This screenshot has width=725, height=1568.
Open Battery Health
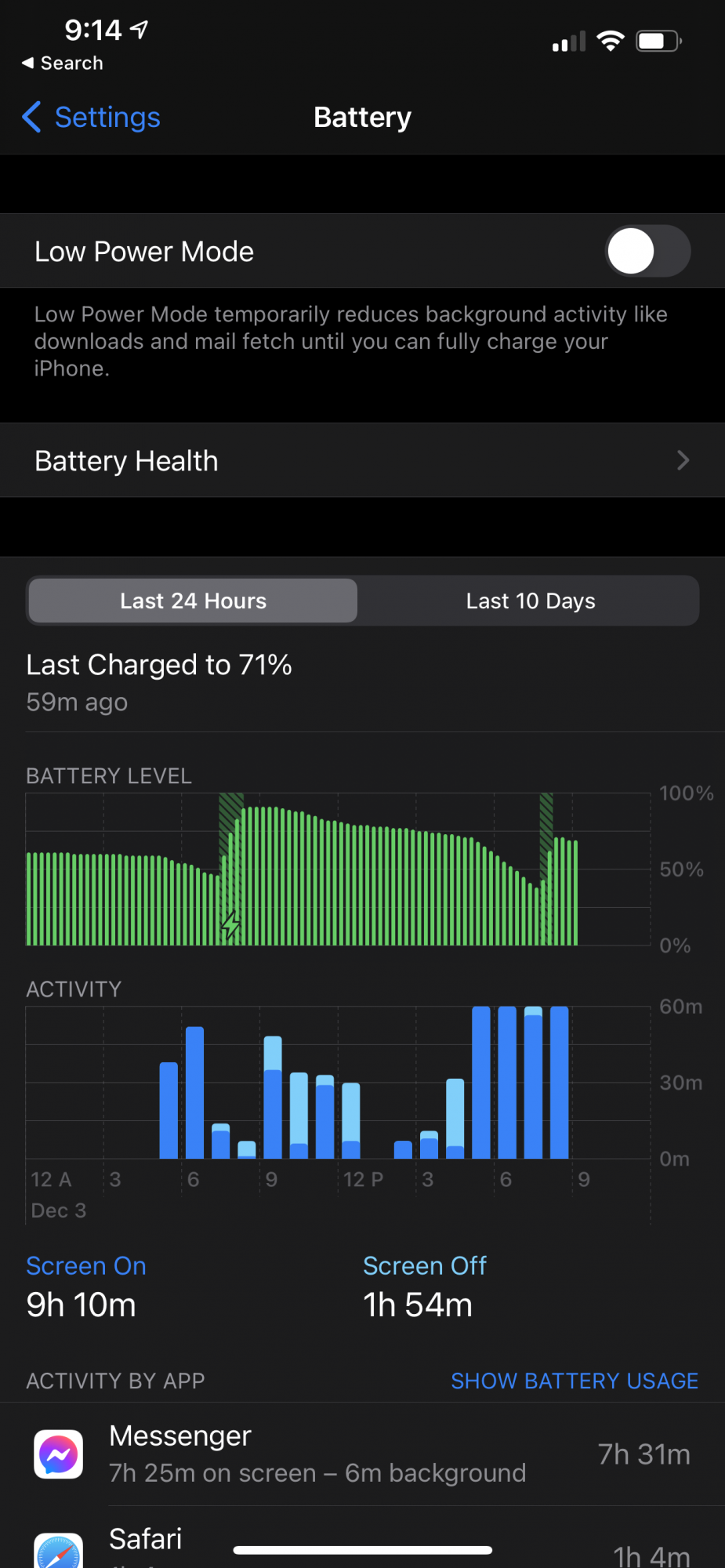coord(362,460)
